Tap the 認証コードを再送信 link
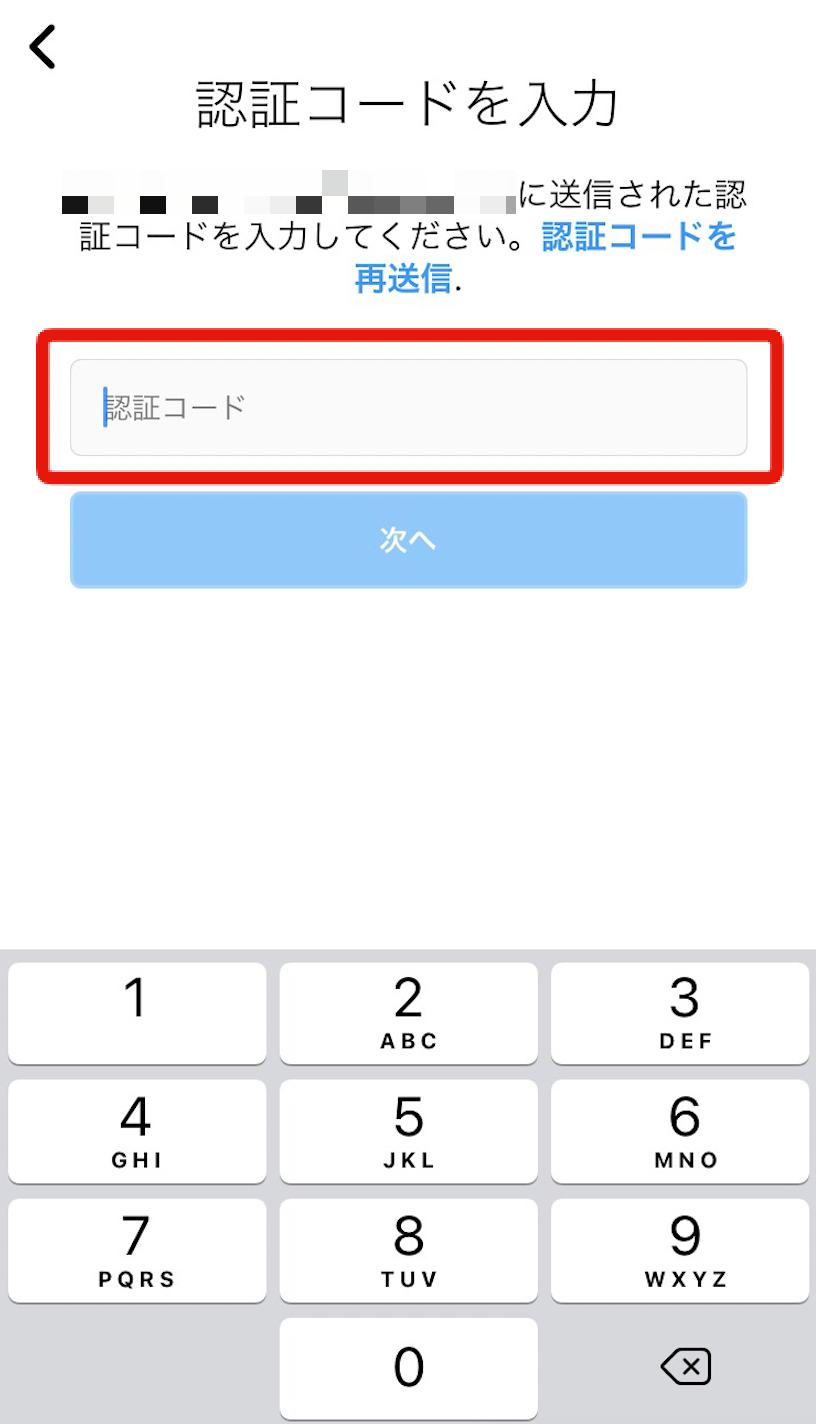This screenshot has height=1424, width=816. [638, 238]
